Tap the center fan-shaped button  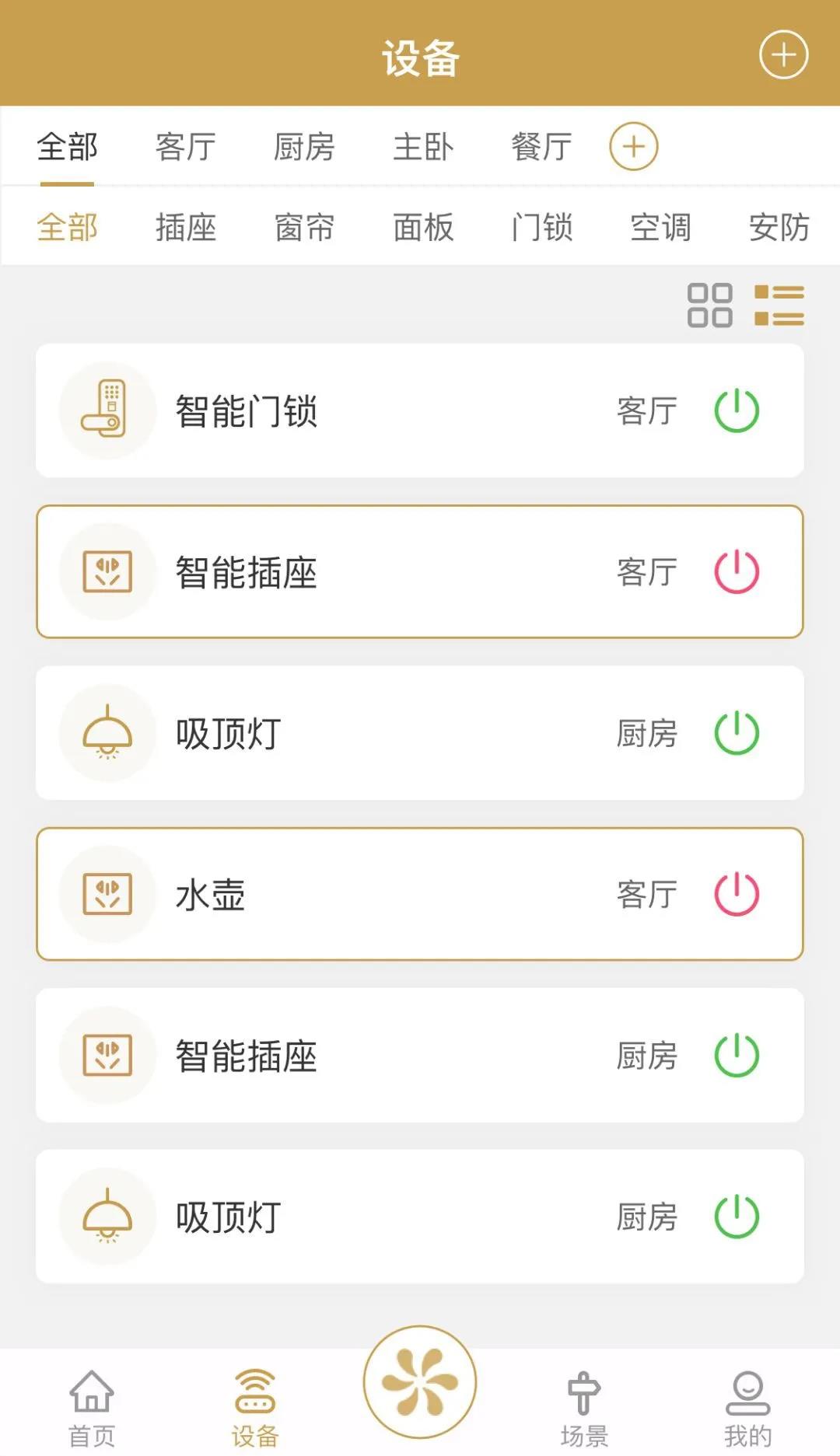420,1382
